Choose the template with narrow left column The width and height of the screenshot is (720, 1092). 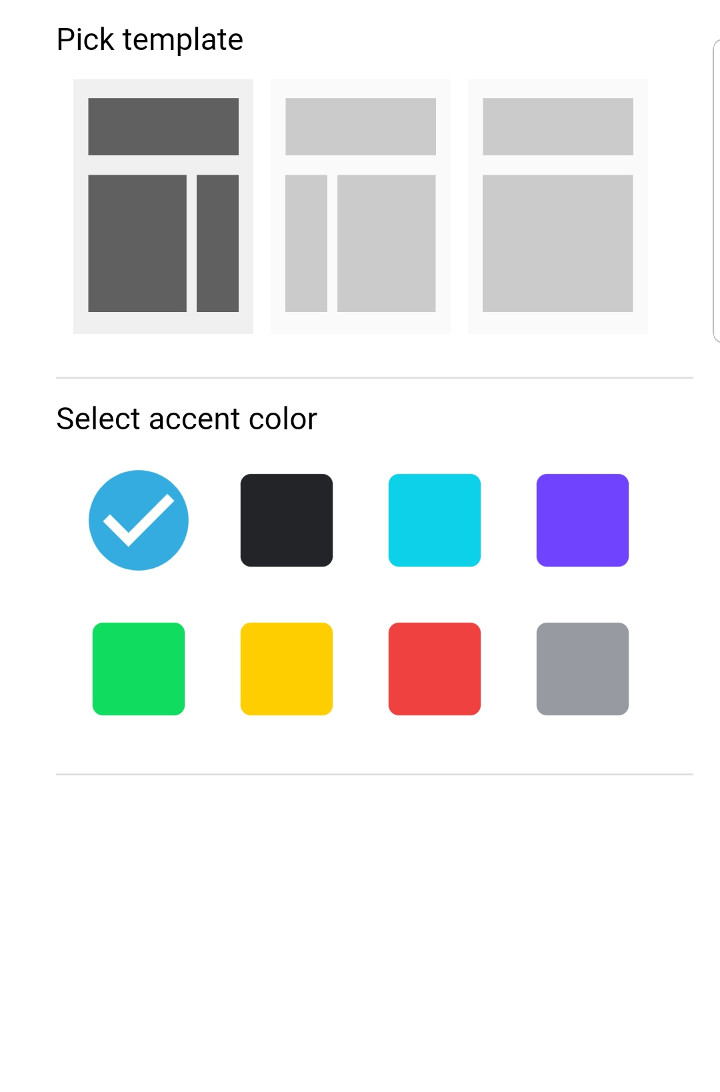click(x=360, y=206)
